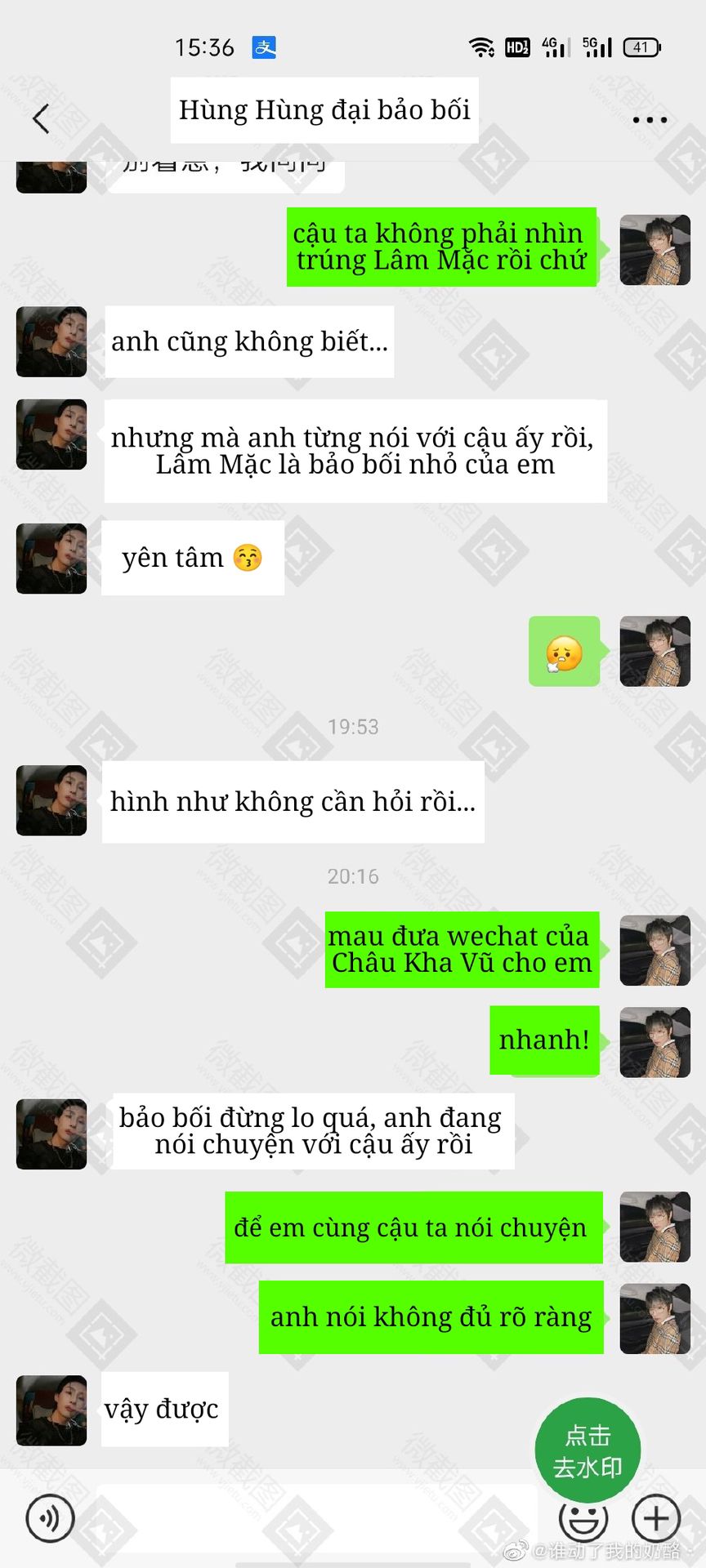Open own avatar beside 'nhanh!' message

[x=655, y=1043]
